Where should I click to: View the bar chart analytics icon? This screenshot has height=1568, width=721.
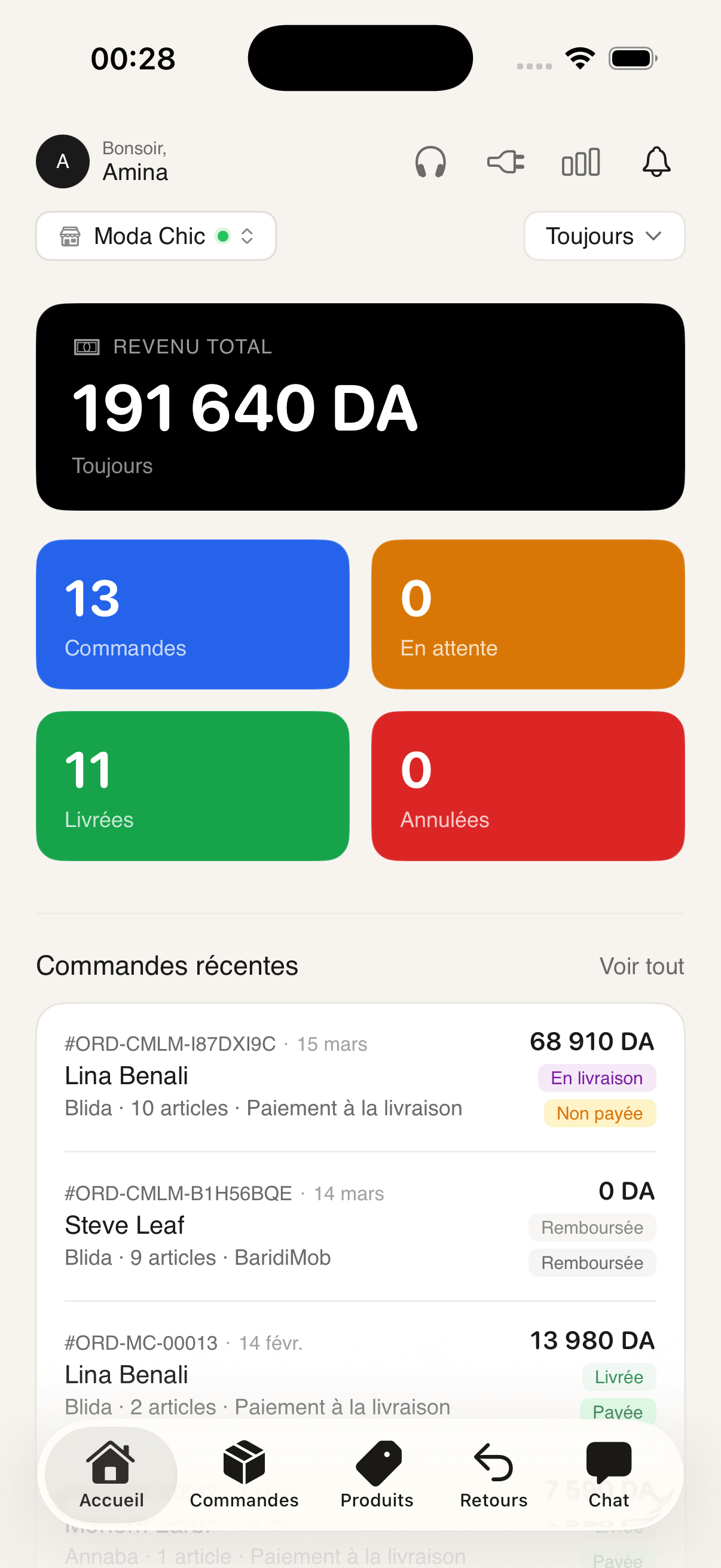tap(581, 161)
